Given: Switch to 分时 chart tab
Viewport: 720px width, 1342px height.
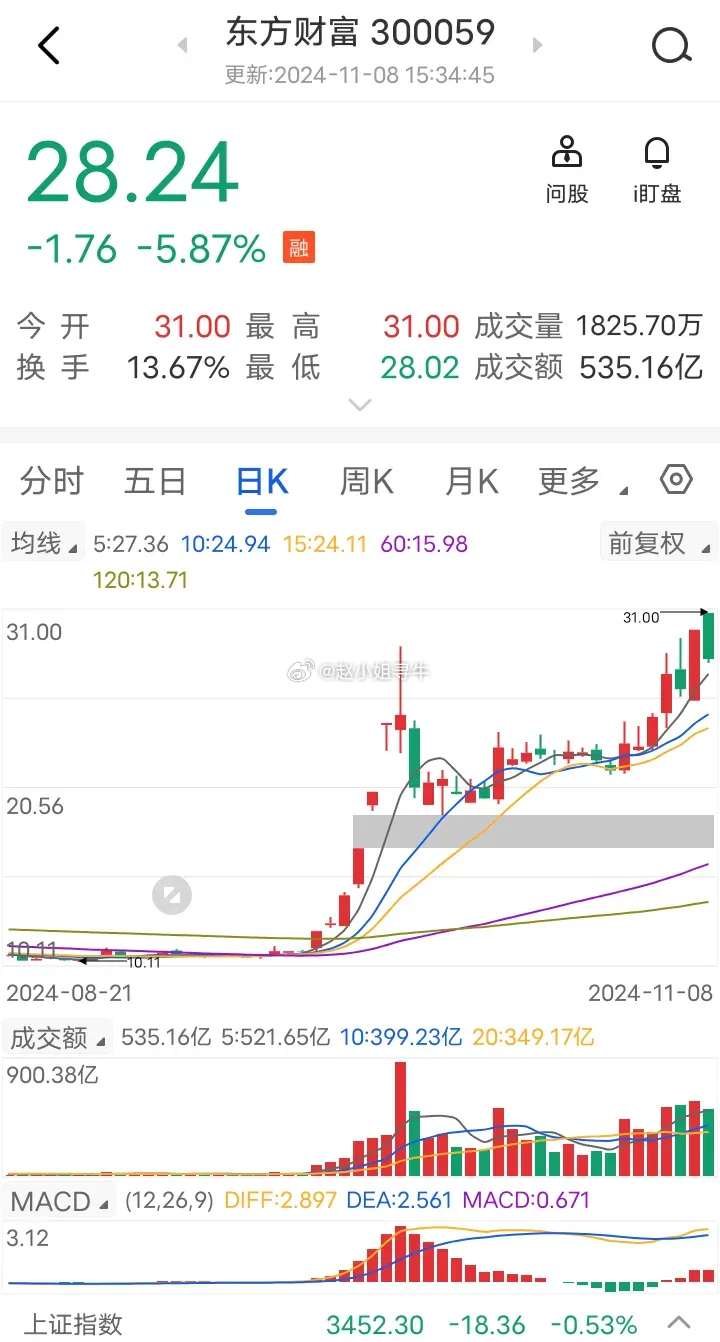Looking at the screenshot, I should [x=52, y=482].
